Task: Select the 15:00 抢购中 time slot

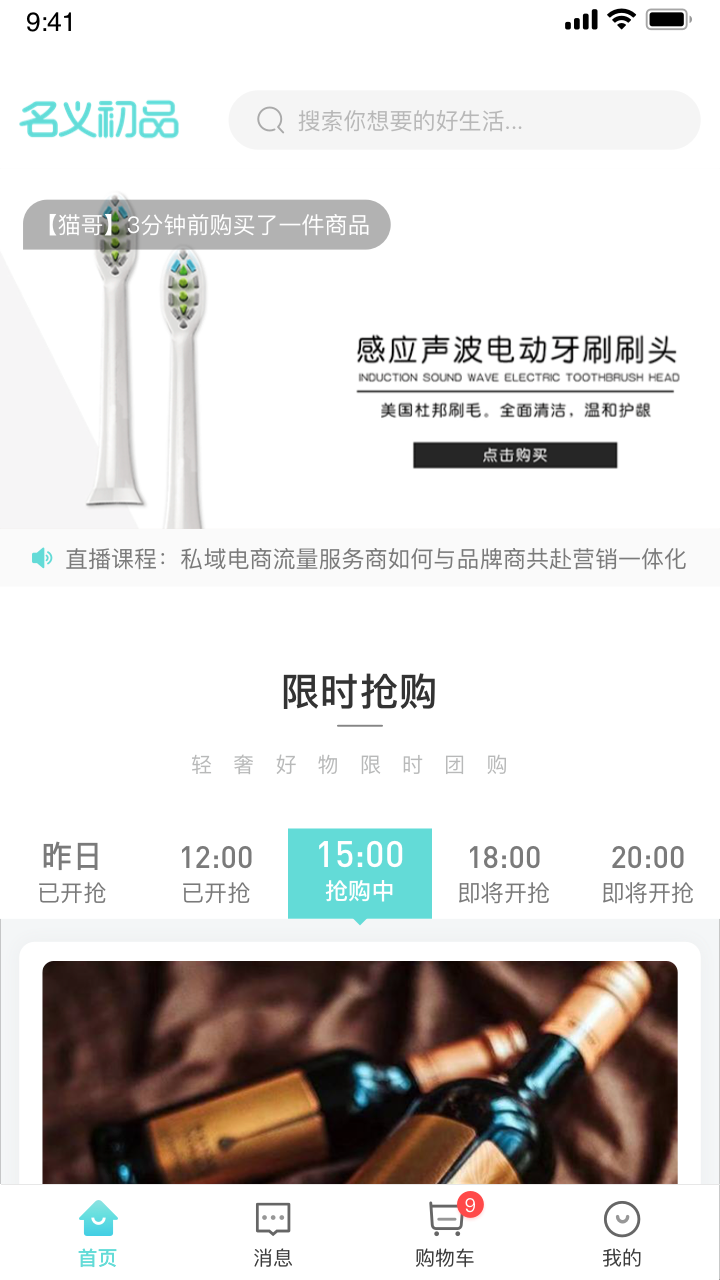Action: (360, 873)
